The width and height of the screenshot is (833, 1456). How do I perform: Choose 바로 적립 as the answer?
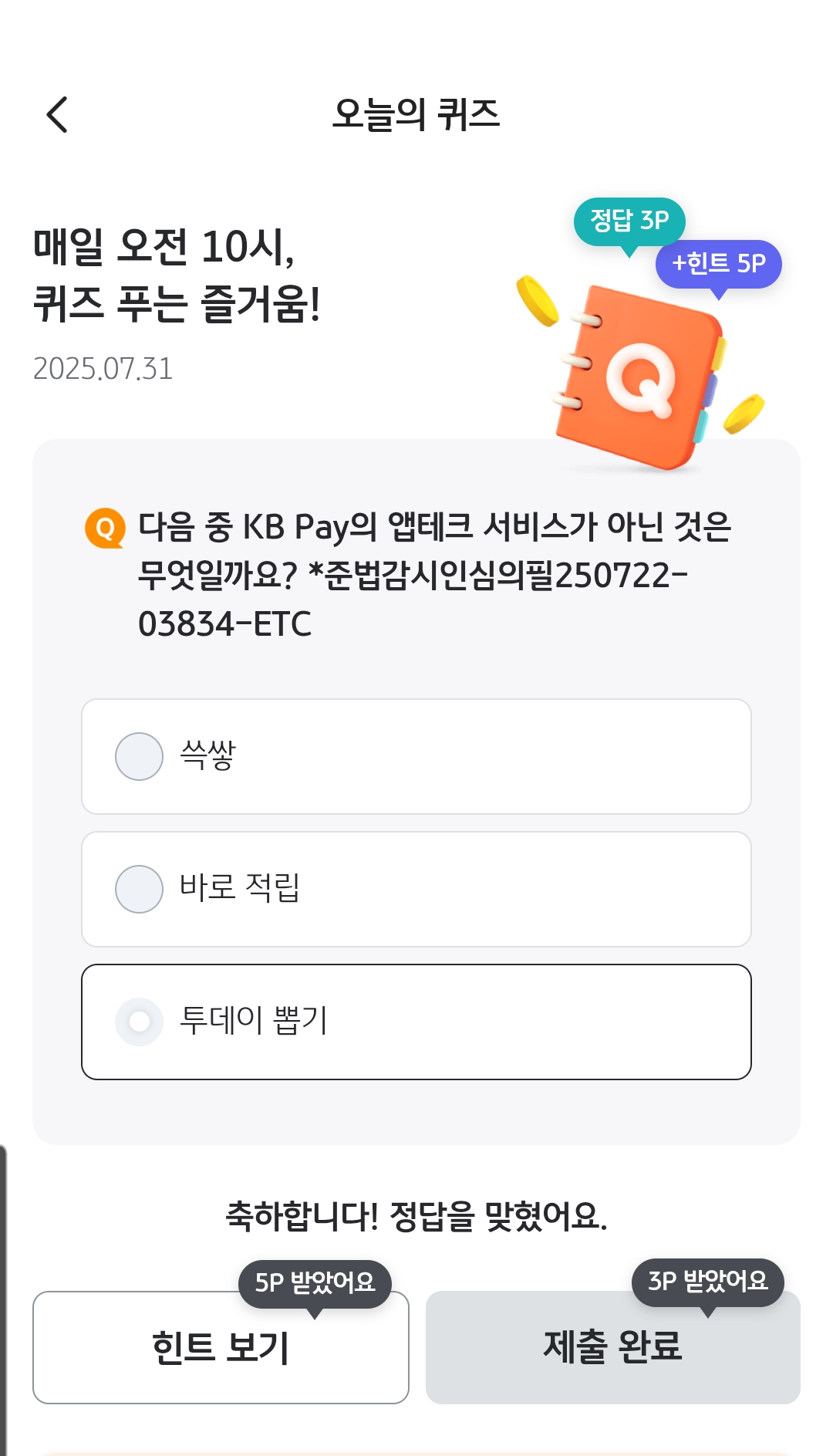pyautogui.click(x=416, y=889)
